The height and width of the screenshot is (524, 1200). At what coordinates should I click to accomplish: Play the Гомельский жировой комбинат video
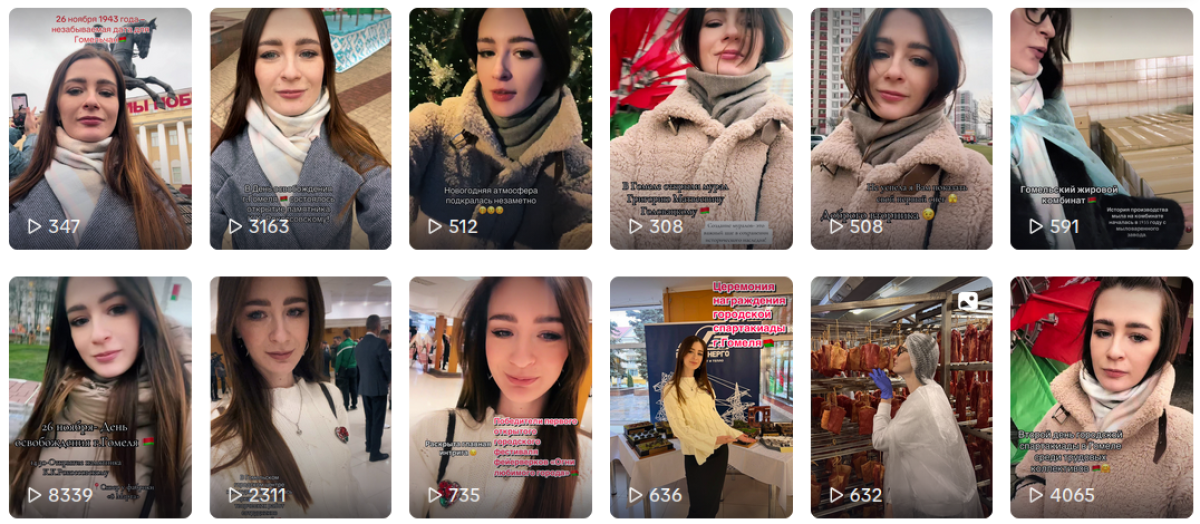pyautogui.click(x=1101, y=129)
